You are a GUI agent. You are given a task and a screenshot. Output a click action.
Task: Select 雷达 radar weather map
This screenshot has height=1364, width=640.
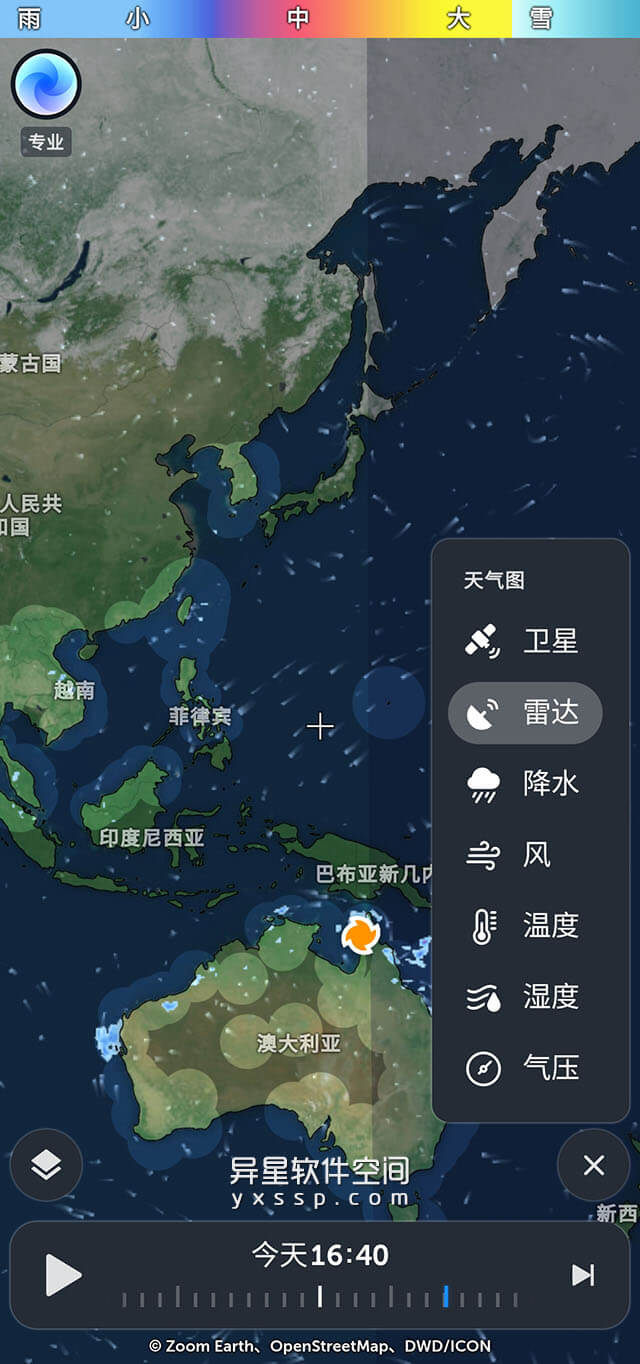click(x=525, y=713)
